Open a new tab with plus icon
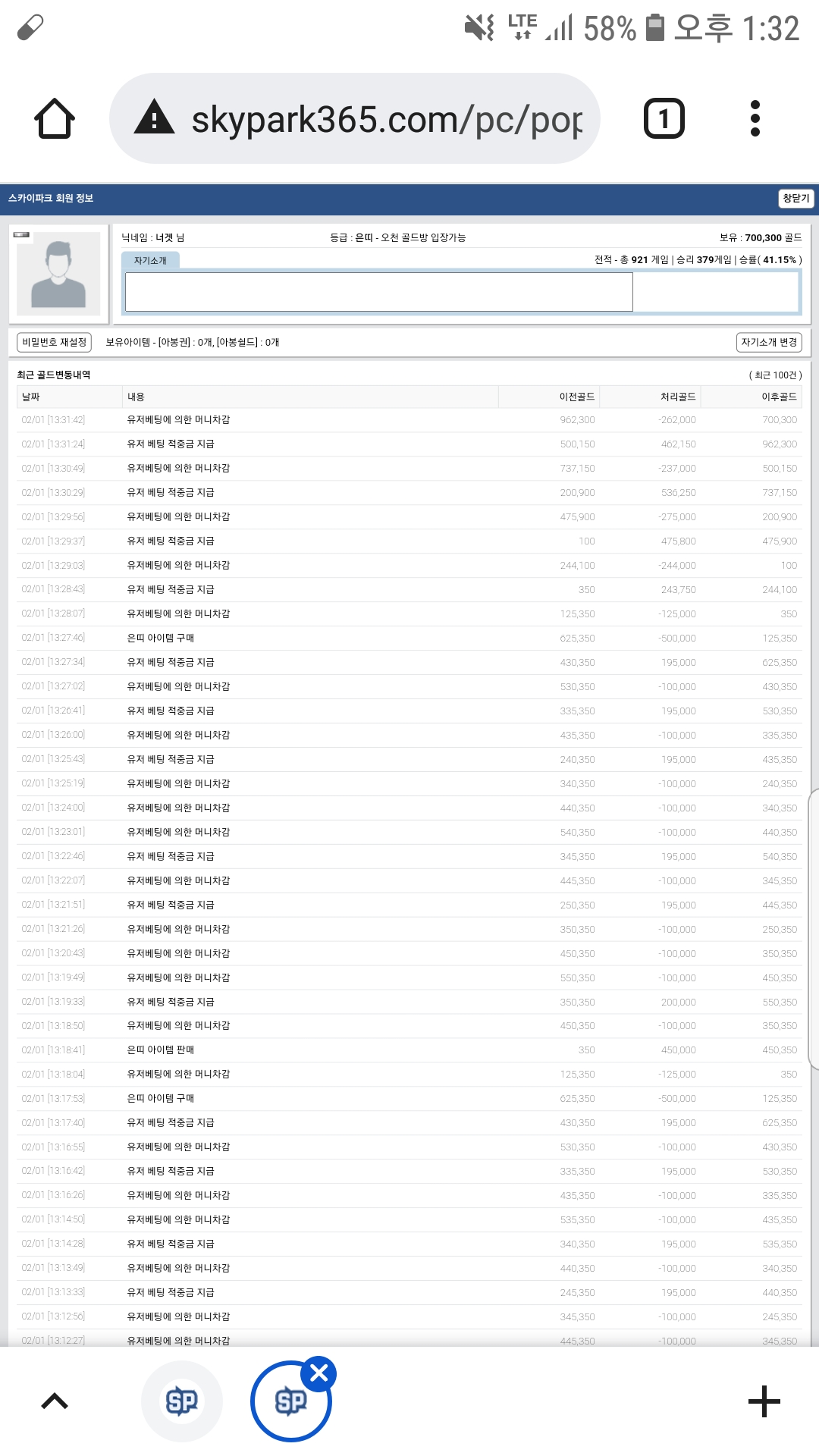 [x=764, y=1401]
